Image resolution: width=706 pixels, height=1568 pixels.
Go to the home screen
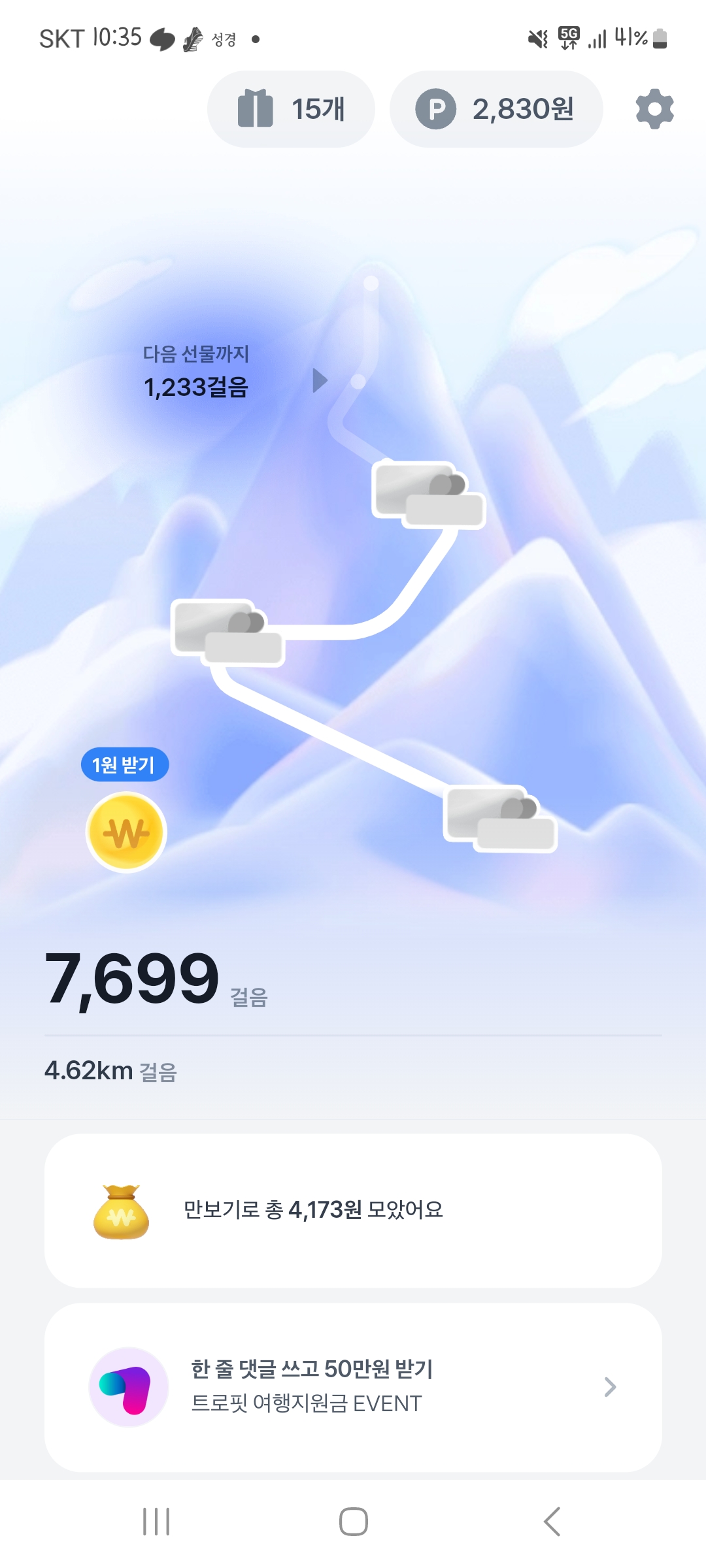pos(353,1522)
